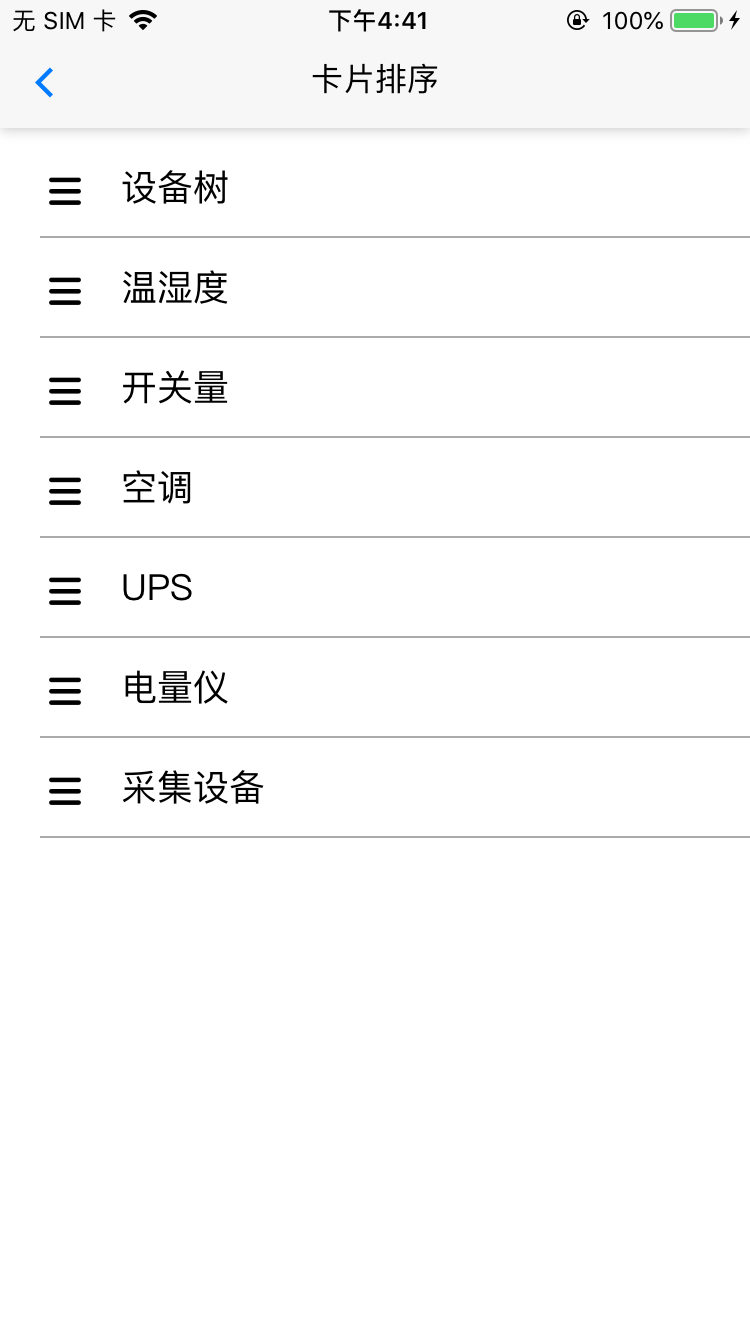
Task: Select the 采集设备 card row
Action: point(375,788)
